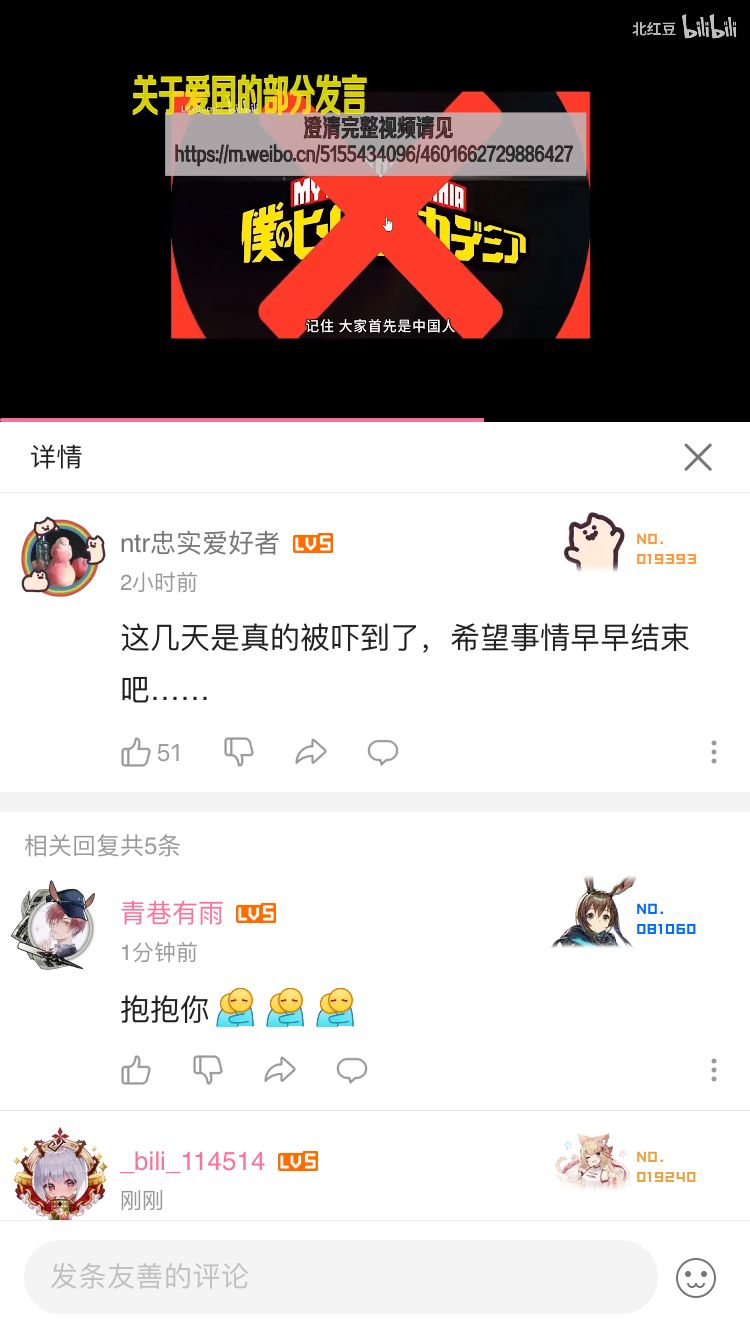Open the emoji picker
This screenshot has height=1334, width=750.
[696, 1277]
